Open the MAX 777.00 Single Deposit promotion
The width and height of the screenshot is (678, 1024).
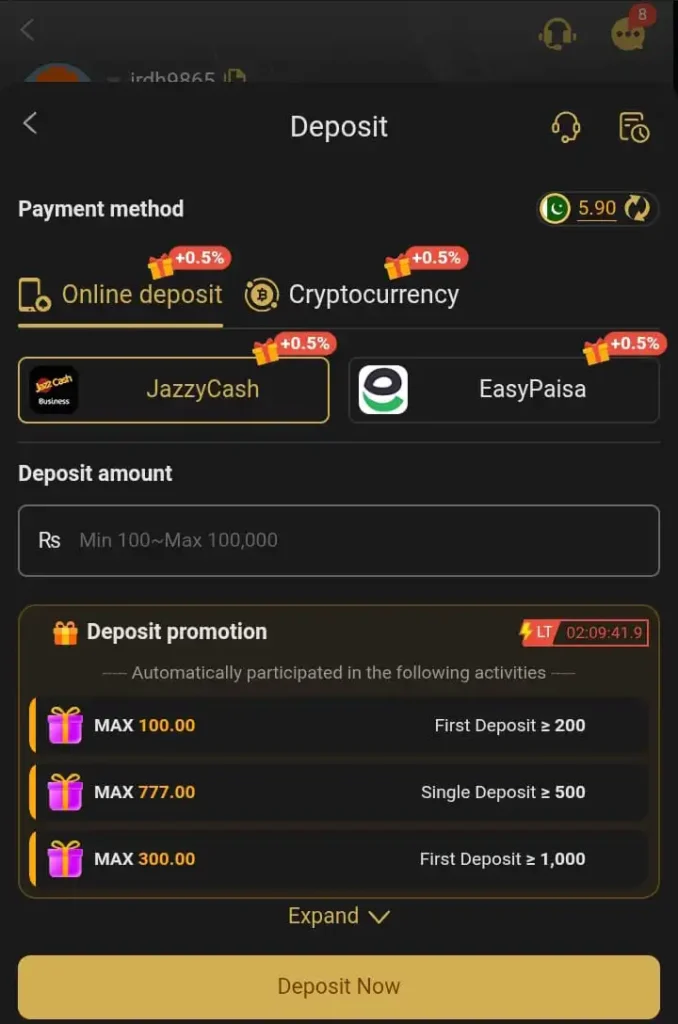tap(338, 792)
